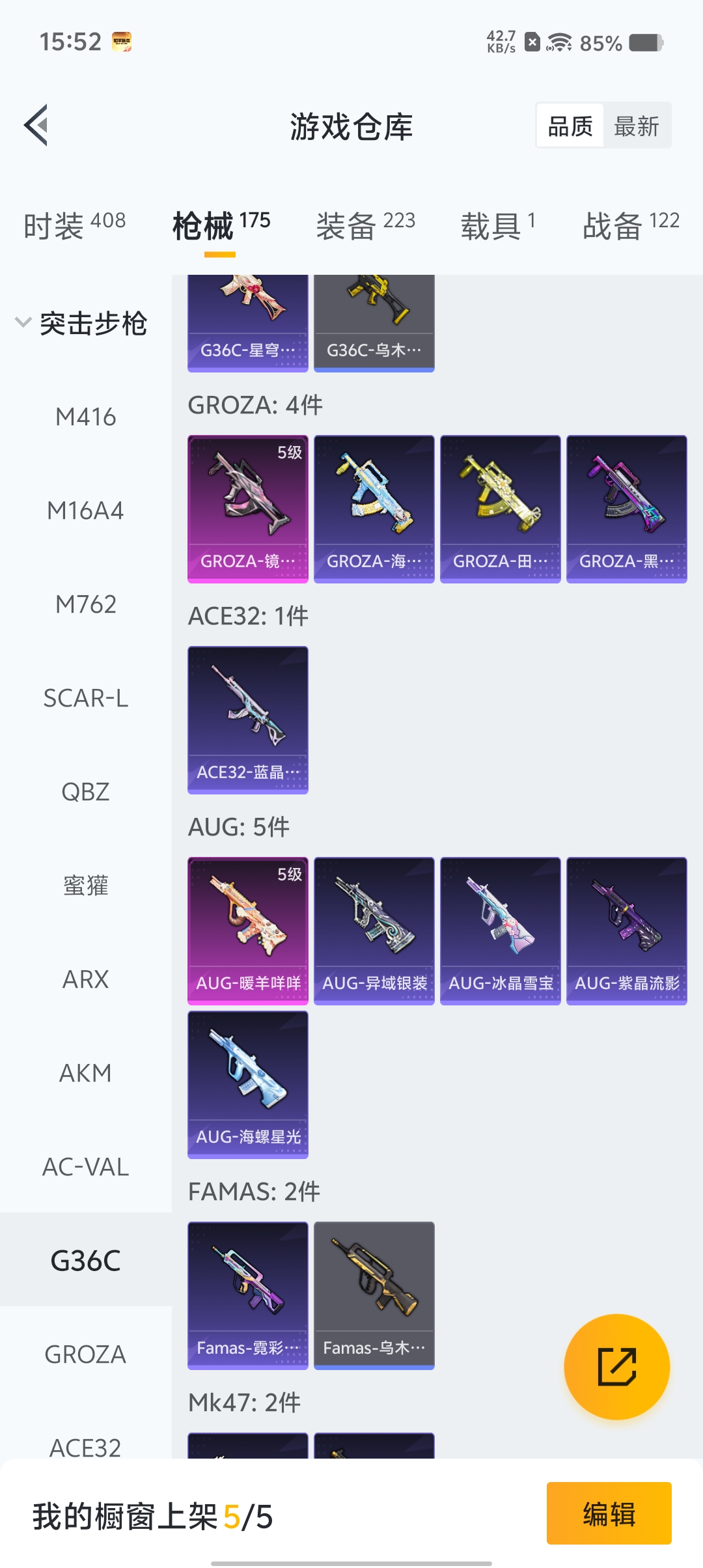703x1568 pixels.
Task: Open the ACE32-蓝晶 skin tile
Action: pyautogui.click(x=248, y=720)
